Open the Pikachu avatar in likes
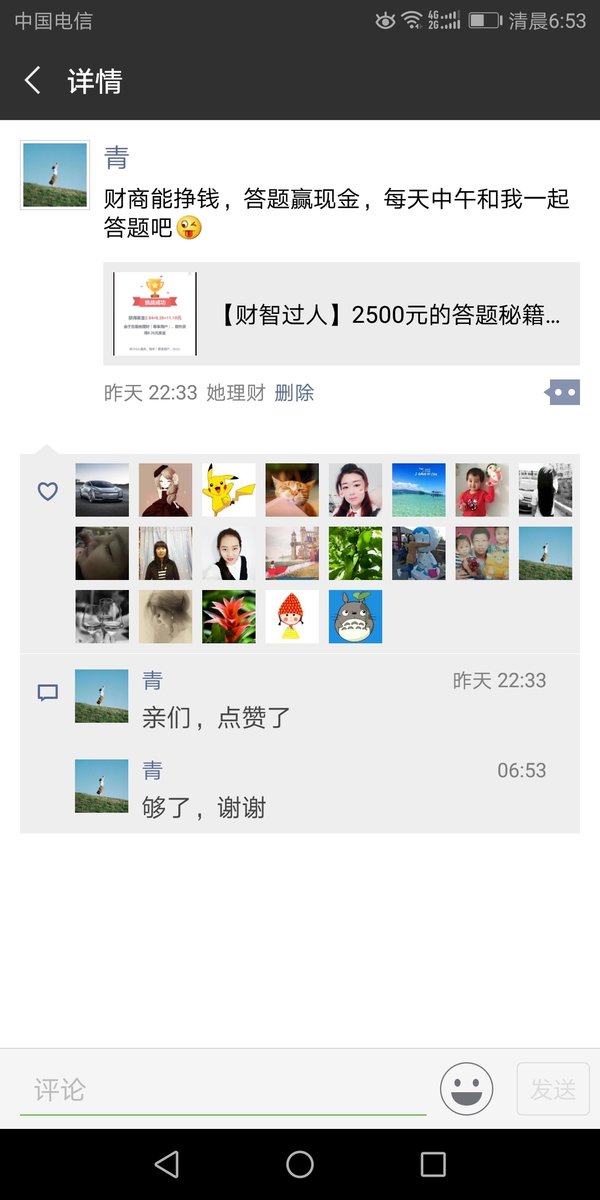This screenshot has width=600, height=1200. pyautogui.click(x=229, y=490)
